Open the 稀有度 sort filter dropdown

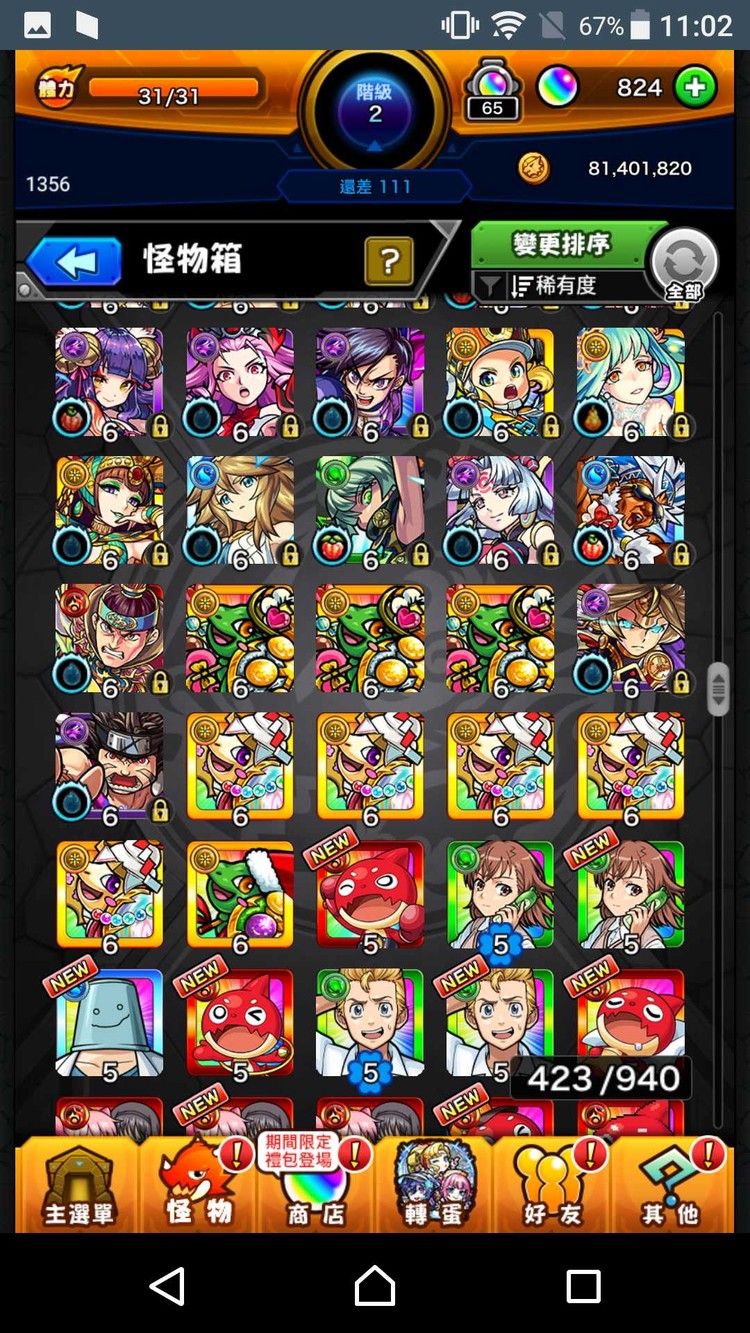tap(557, 286)
